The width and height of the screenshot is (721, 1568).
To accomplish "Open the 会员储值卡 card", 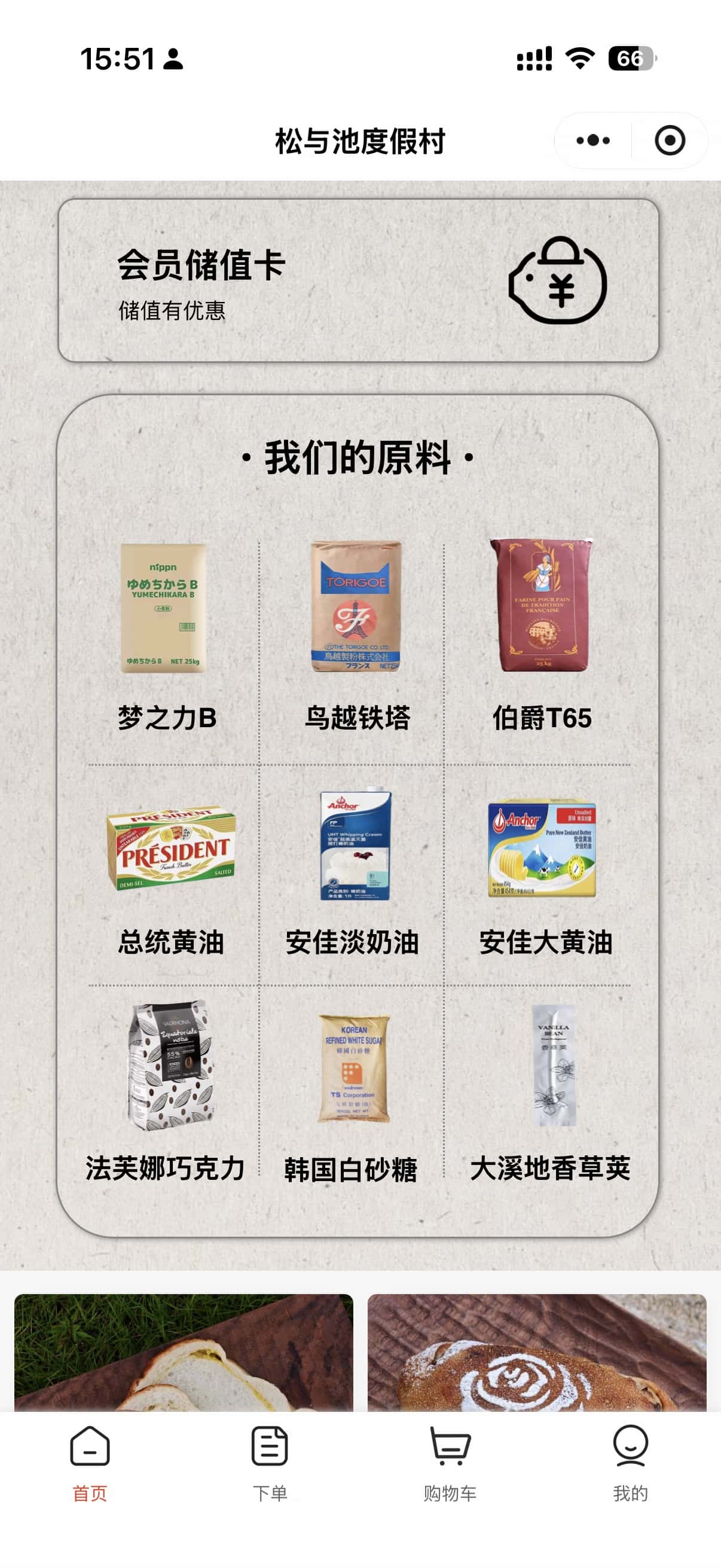I will (358, 280).
